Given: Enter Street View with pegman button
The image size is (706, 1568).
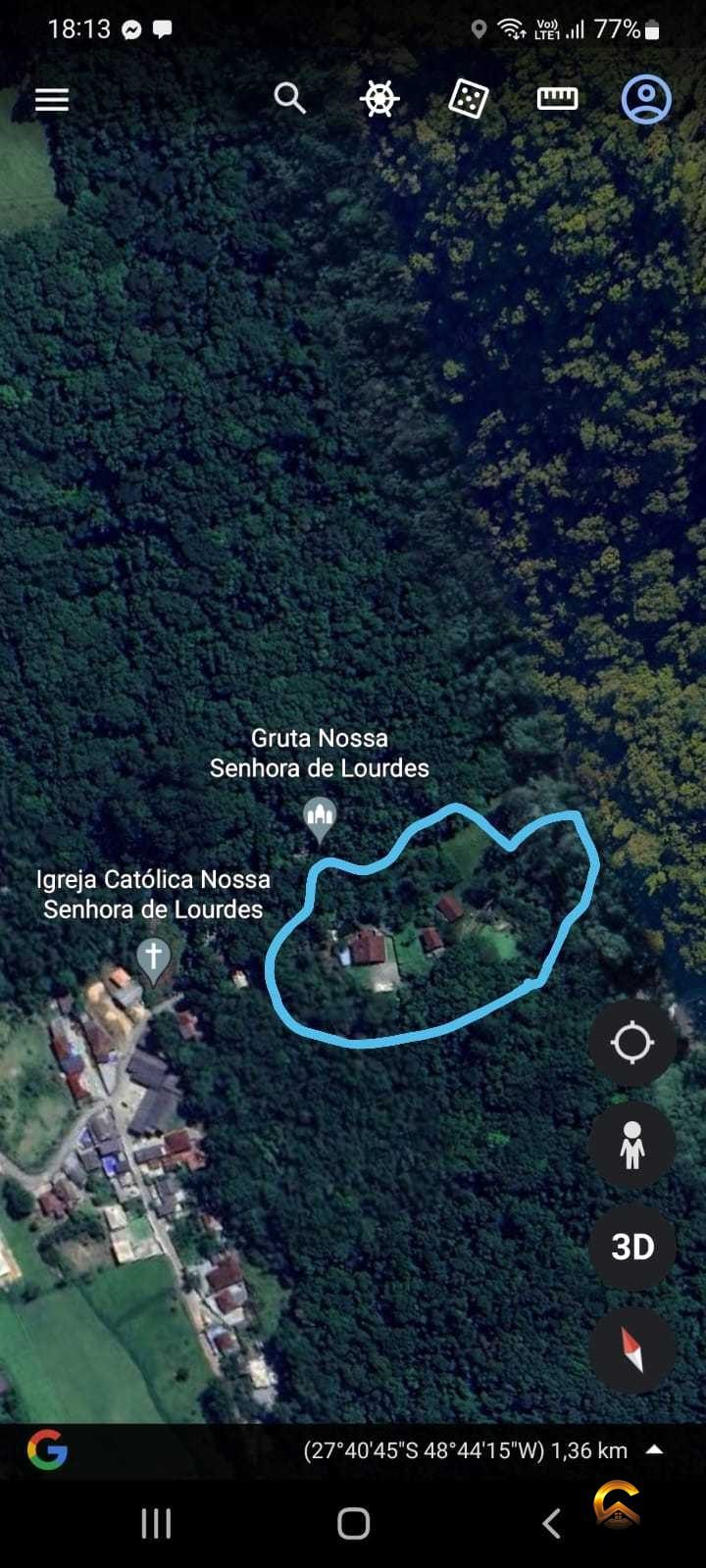Looking at the screenshot, I should pyautogui.click(x=632, y=1145).
